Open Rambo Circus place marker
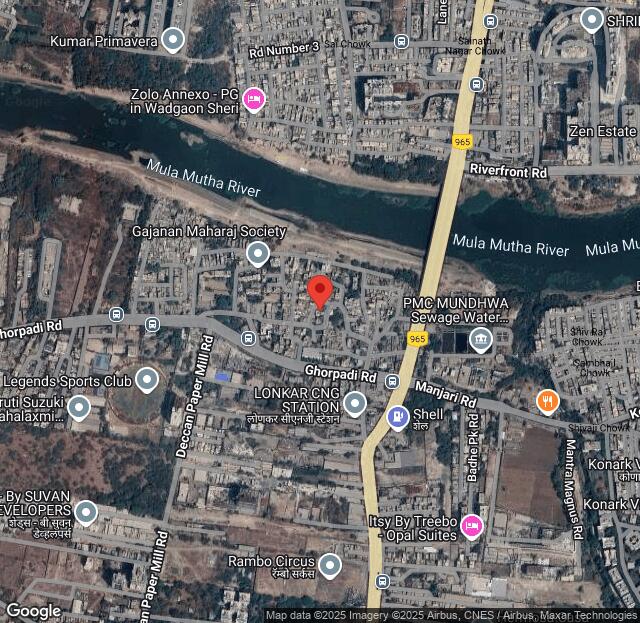The height and width of the screenshot is (623, 640). tap(329, 567)
